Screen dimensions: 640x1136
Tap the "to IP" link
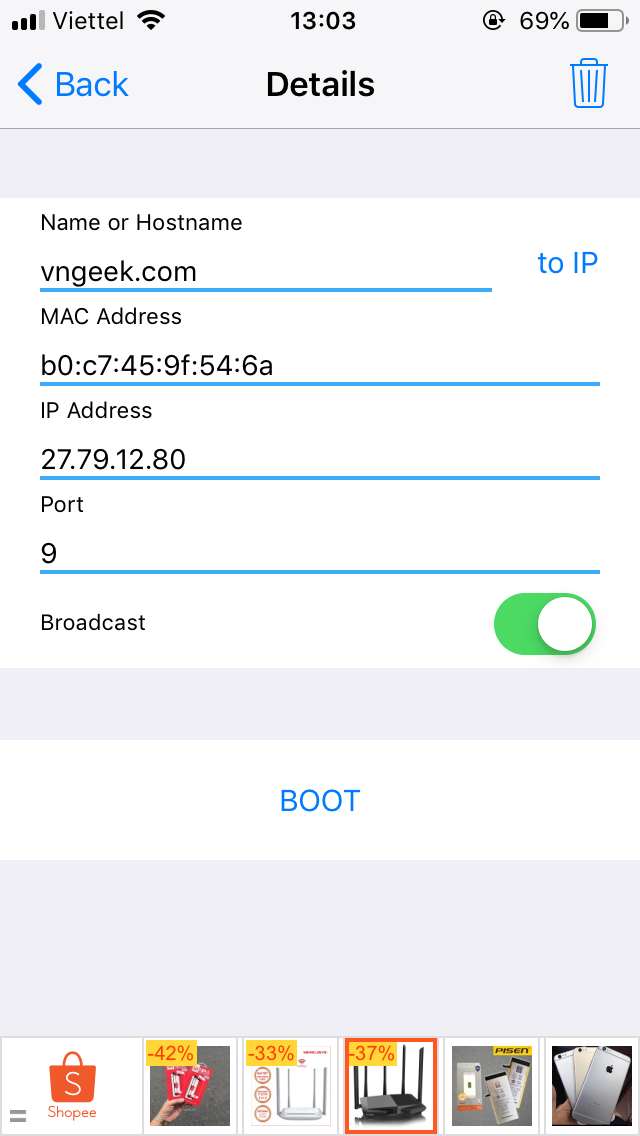pyautogui.click(x=568, y=263)
